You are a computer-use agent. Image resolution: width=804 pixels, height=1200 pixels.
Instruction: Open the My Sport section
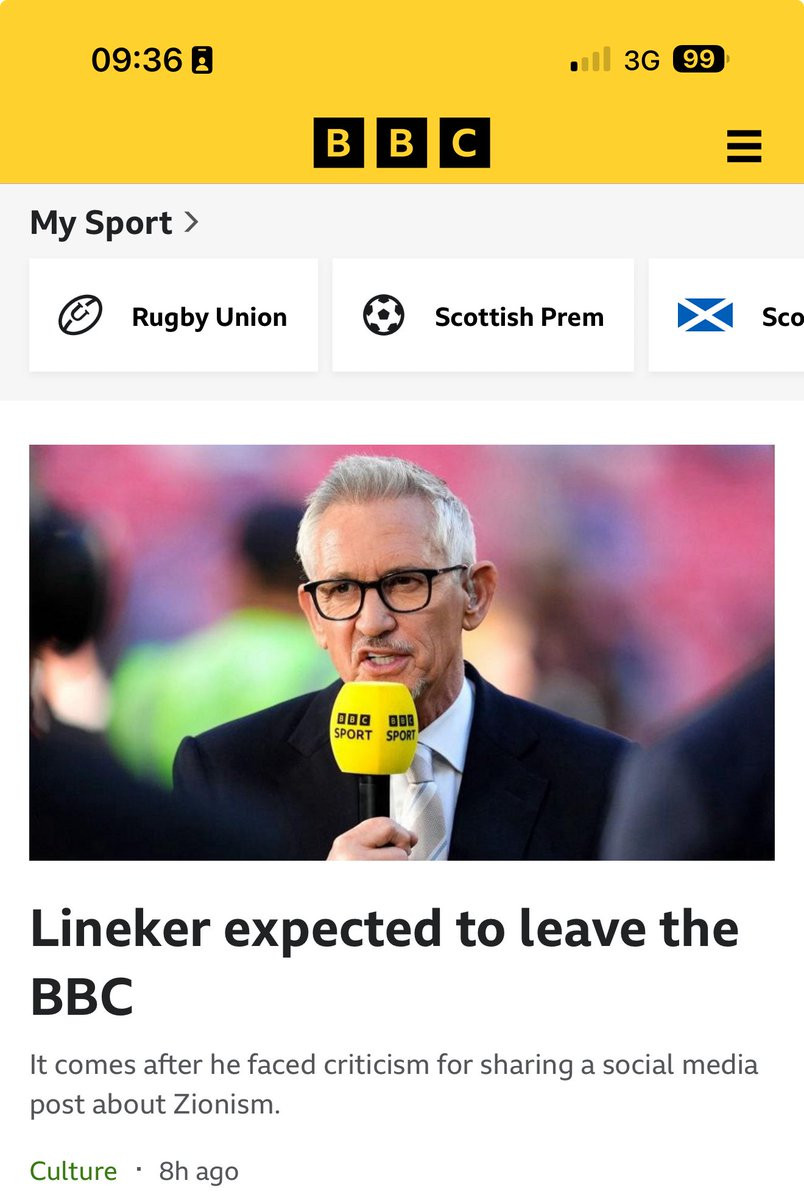(x=114, y=222)
